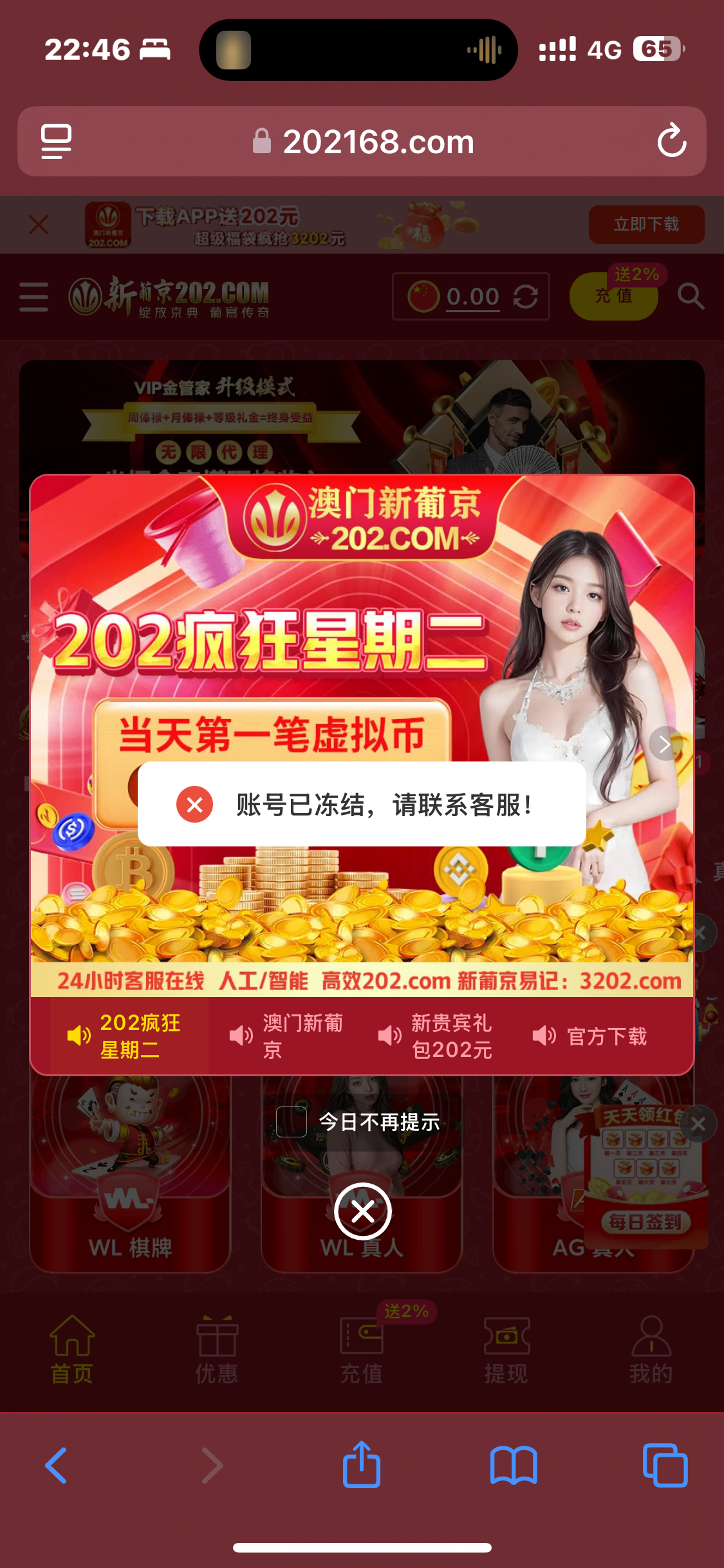
Task: Go back in Safari
Action: tap(56, 1466)
